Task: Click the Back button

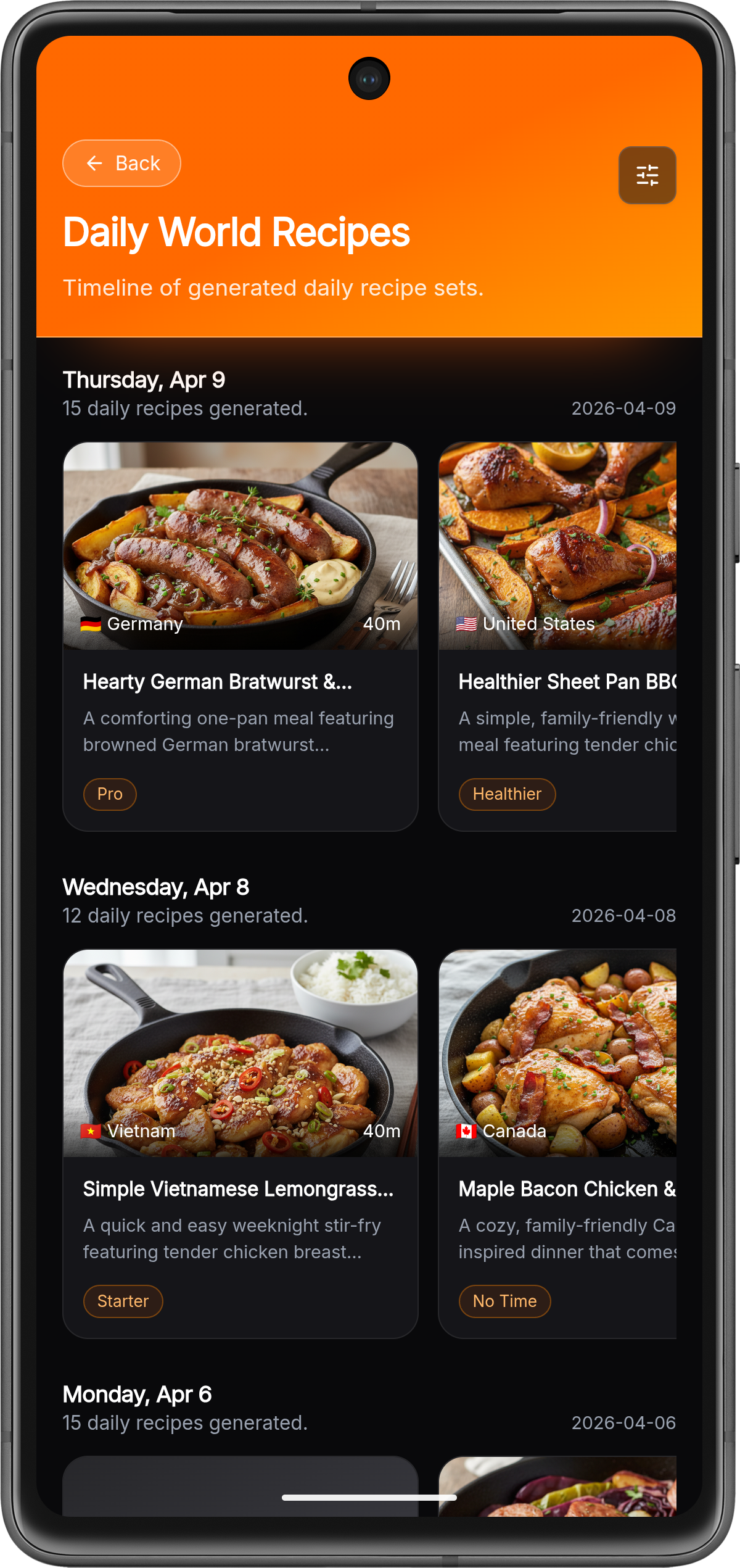Action: tap(121, 163)
